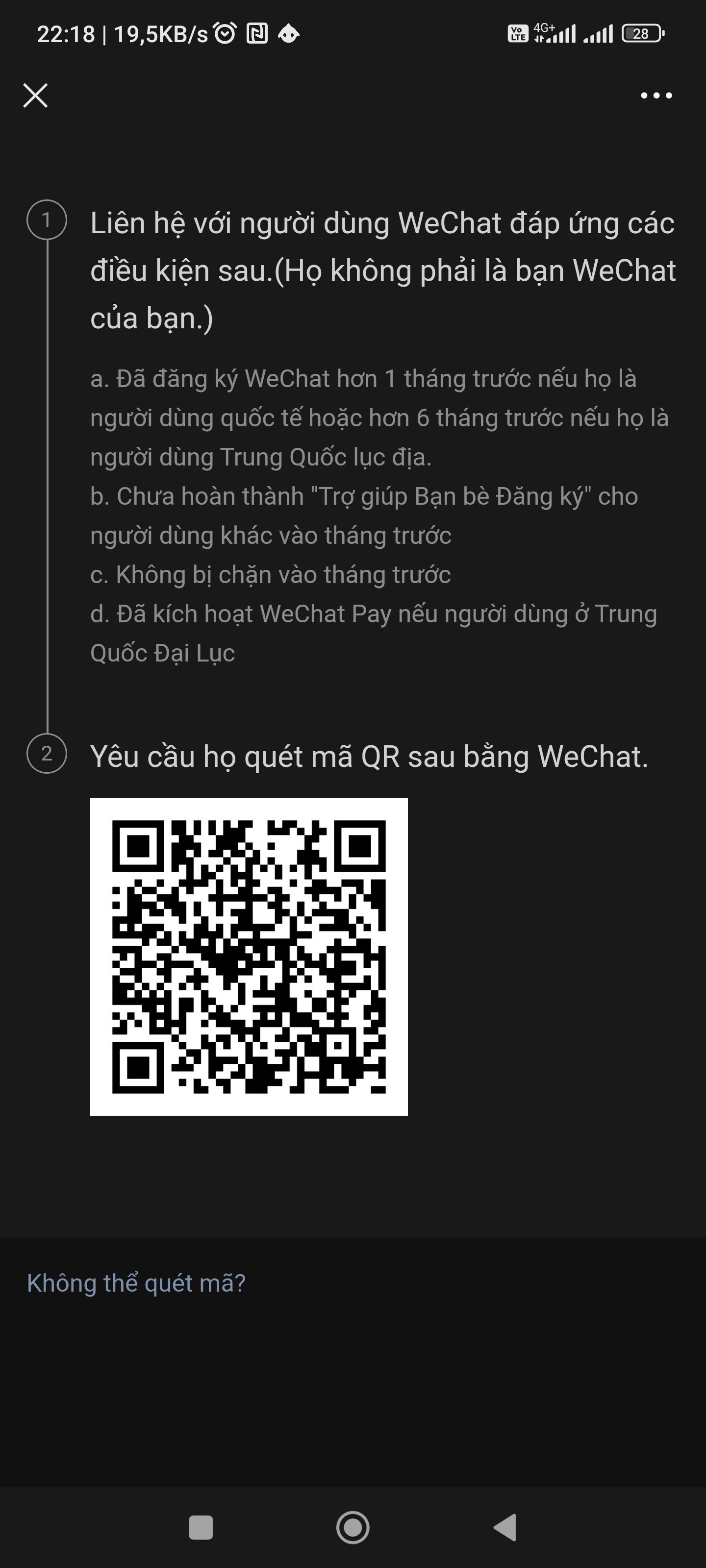Close the WeChat registration help screen
This screenshot has height=1568, width=706.
(35, 95)
